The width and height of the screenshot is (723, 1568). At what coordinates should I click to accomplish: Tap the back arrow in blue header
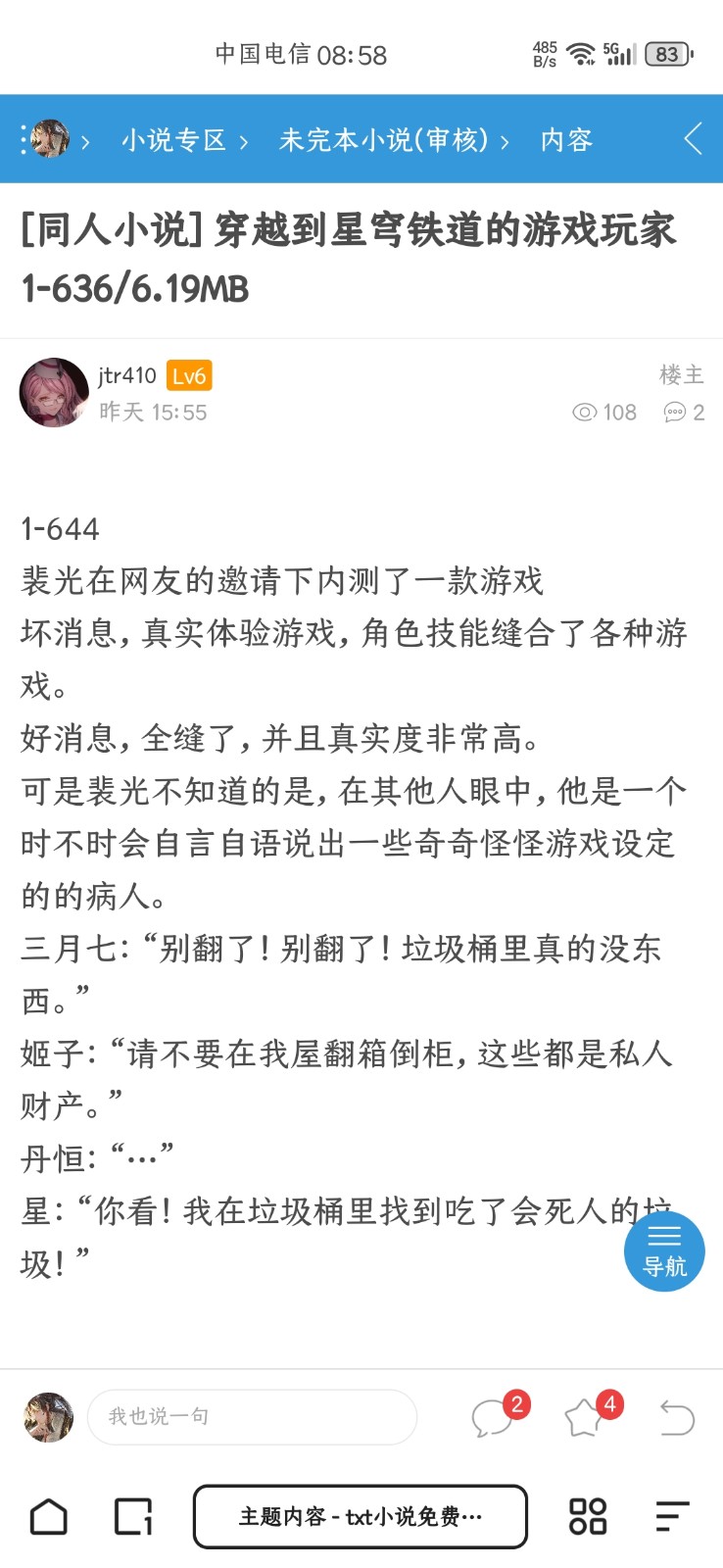click(693, 139)
